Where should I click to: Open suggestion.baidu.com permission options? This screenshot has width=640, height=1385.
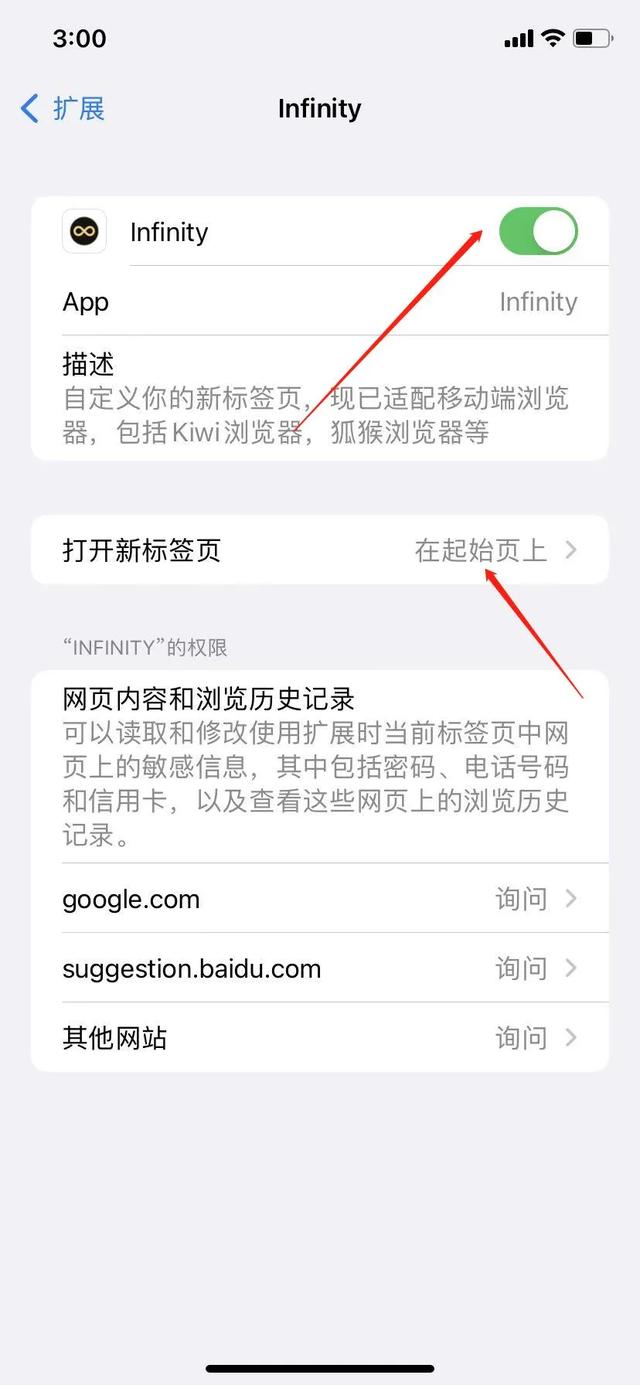[x=320, y=969]
